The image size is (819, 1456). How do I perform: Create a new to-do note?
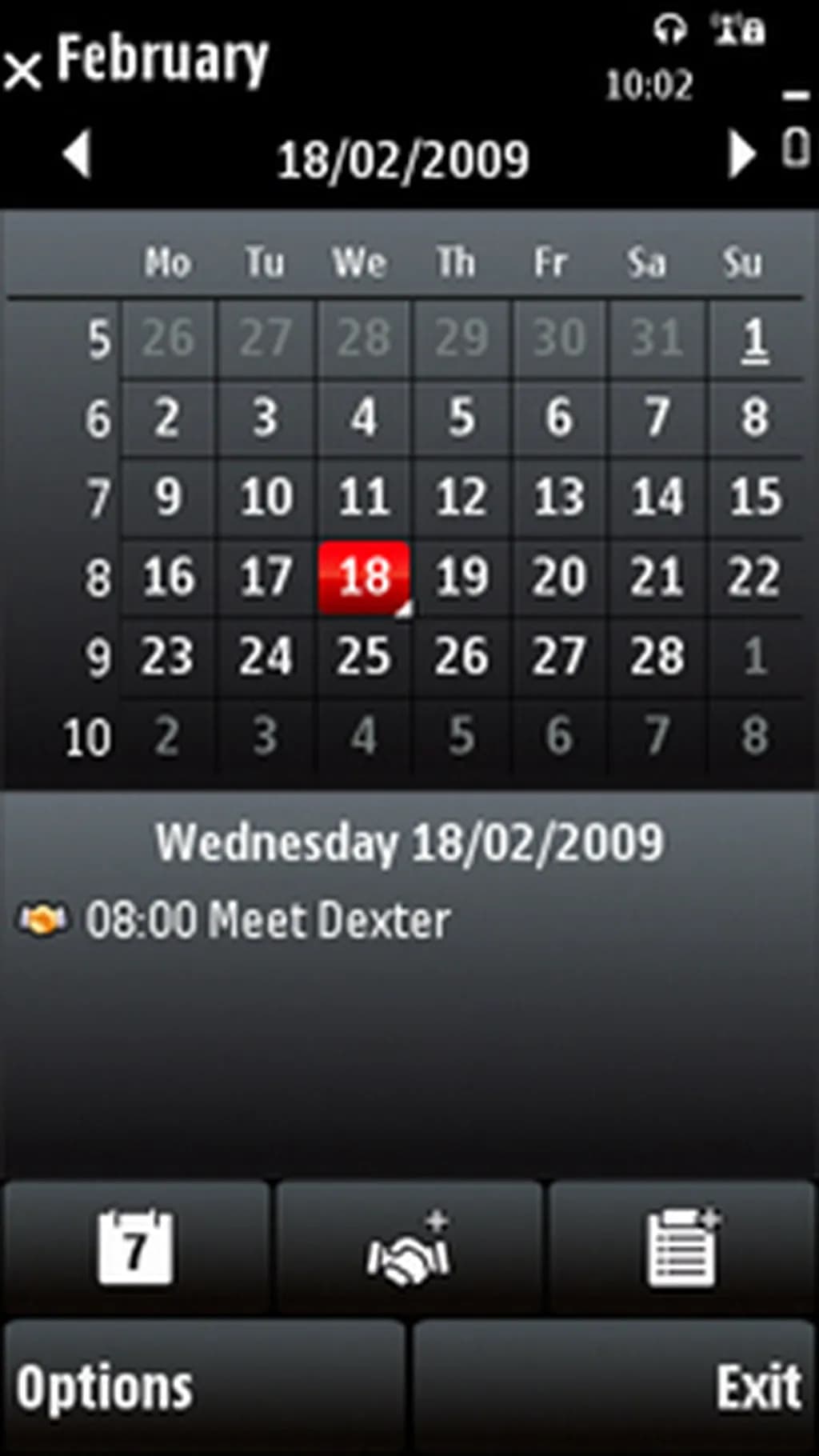coord(681,1248)
